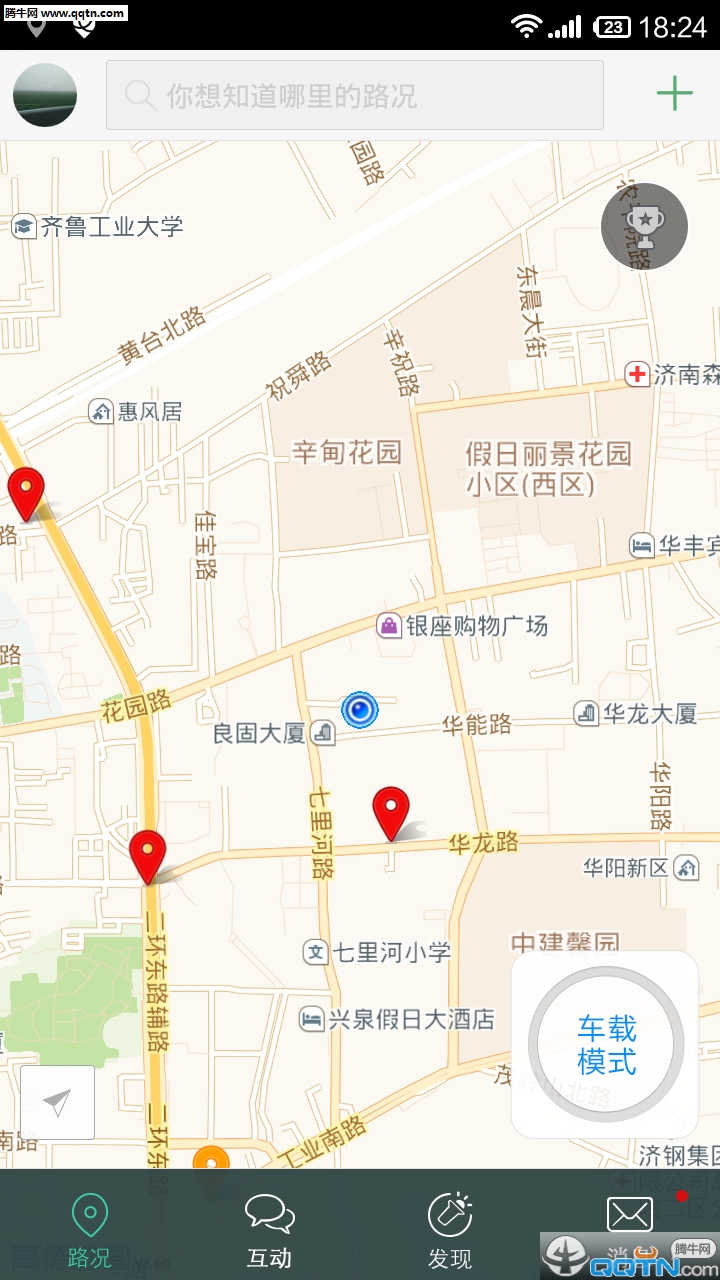Image resolution: width=720 pixels, height=1280 pixels.
Task: Tap the green plus icon
Action: (x=675, y=95)
